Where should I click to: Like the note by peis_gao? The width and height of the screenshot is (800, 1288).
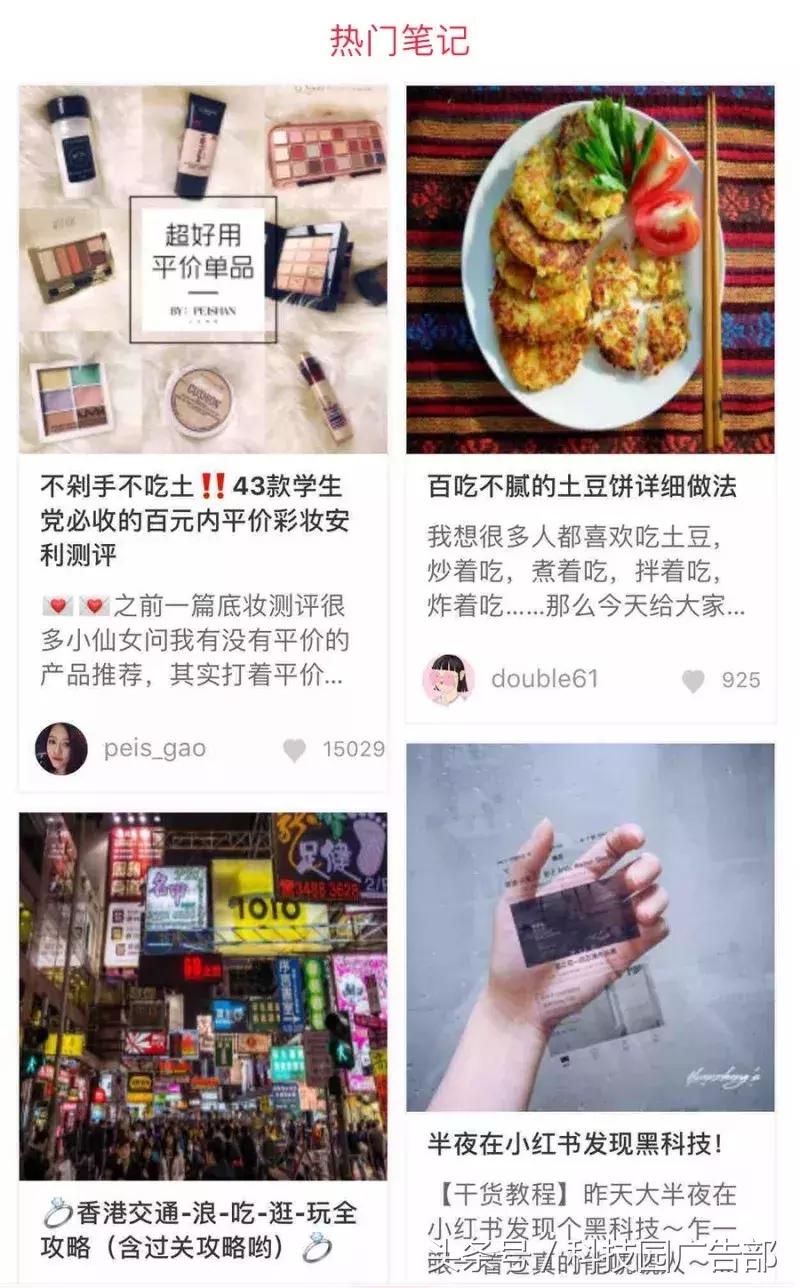click(294, 750)
